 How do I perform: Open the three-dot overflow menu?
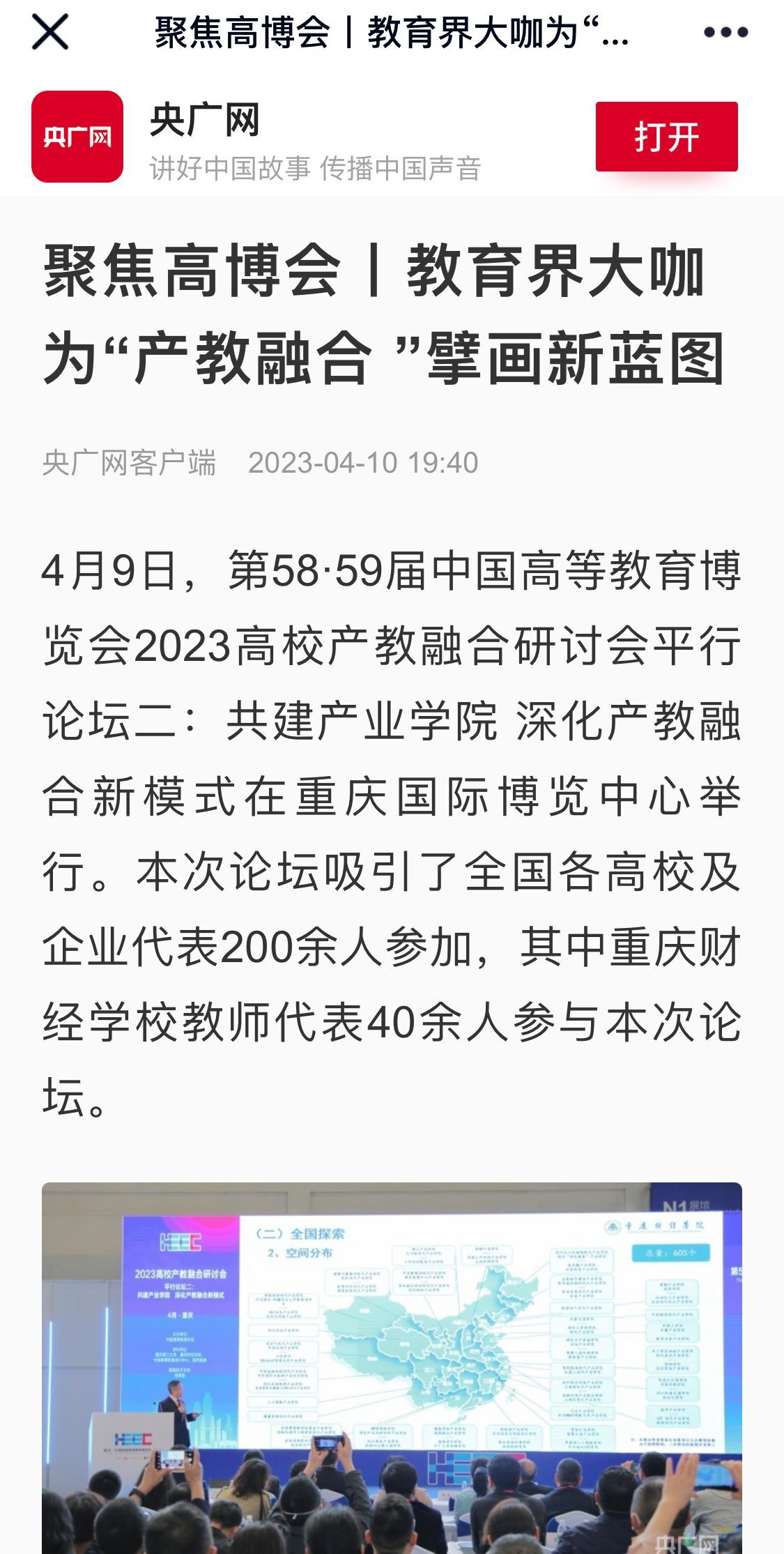pyautogui.click(x=725, y=32)
